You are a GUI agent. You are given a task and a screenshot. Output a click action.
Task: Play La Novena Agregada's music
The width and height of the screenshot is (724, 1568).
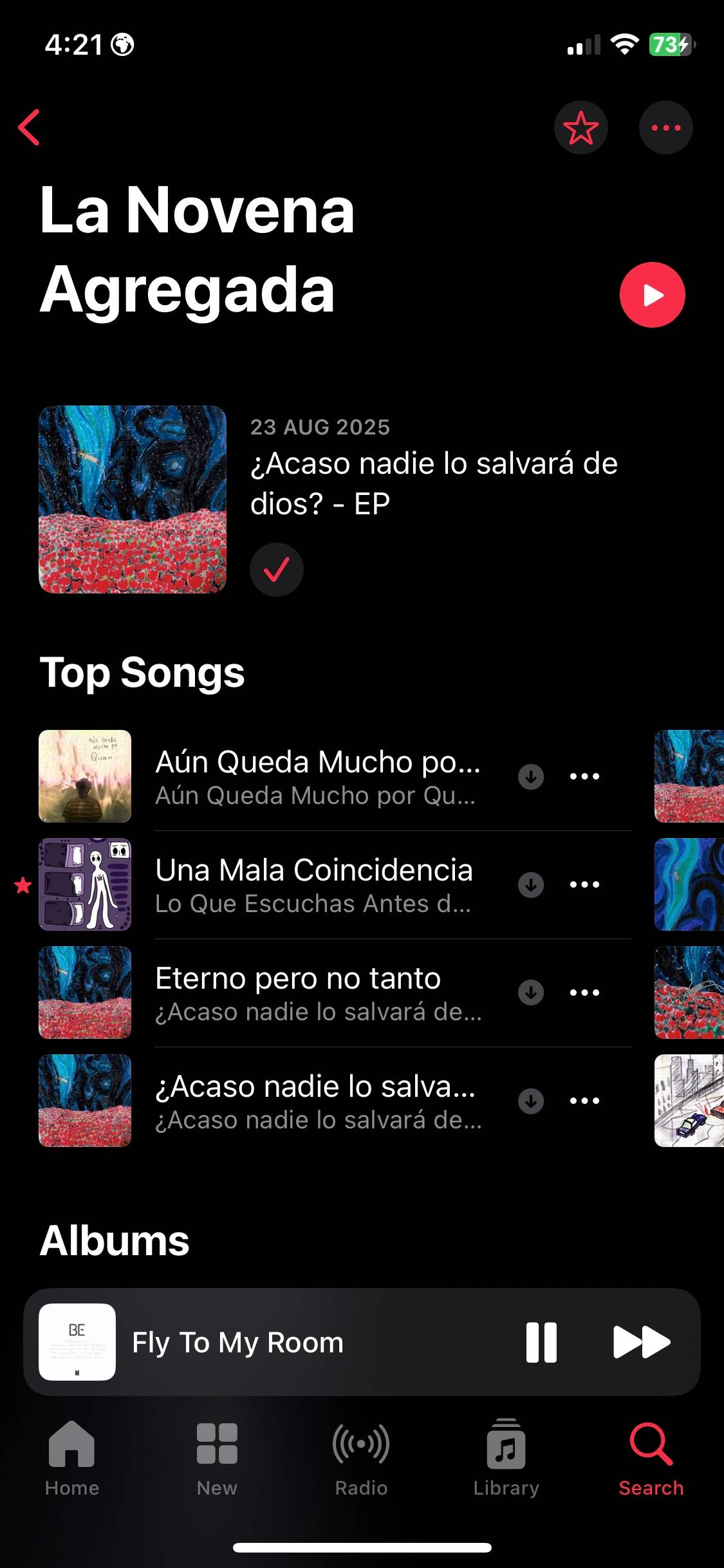click(x=652, y=295)
